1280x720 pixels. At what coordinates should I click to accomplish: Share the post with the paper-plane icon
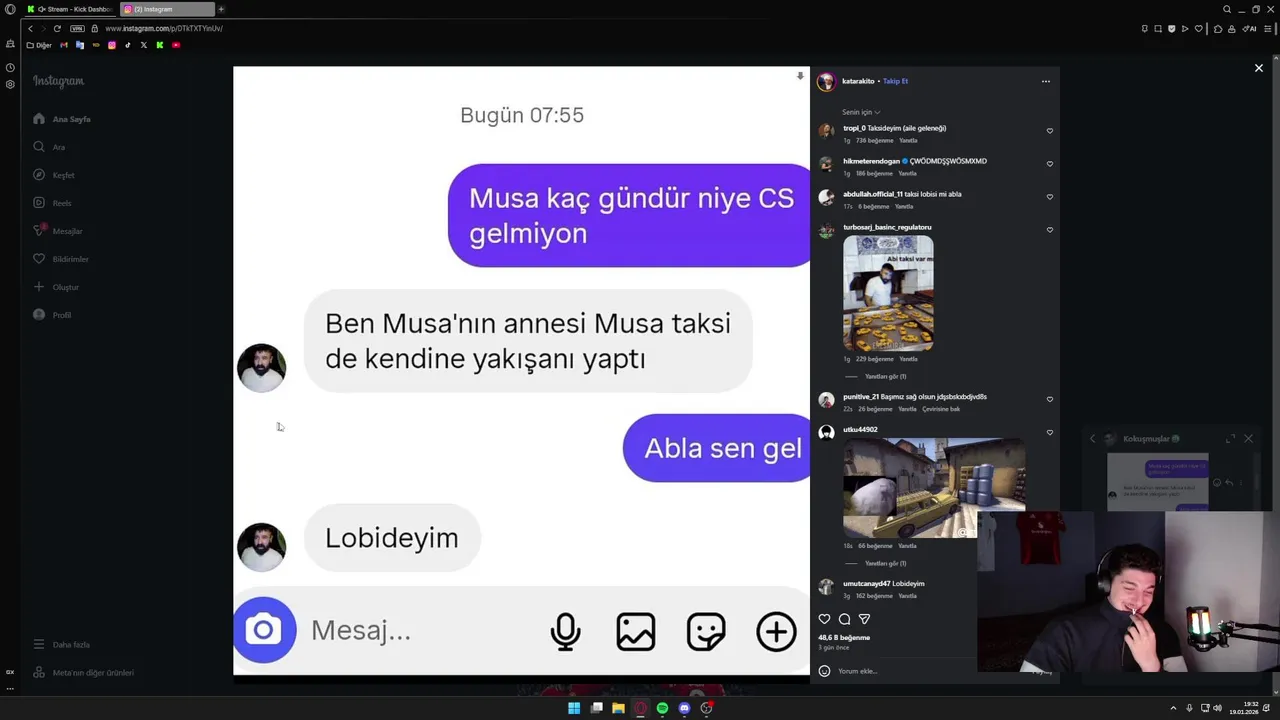pos(864,619)
